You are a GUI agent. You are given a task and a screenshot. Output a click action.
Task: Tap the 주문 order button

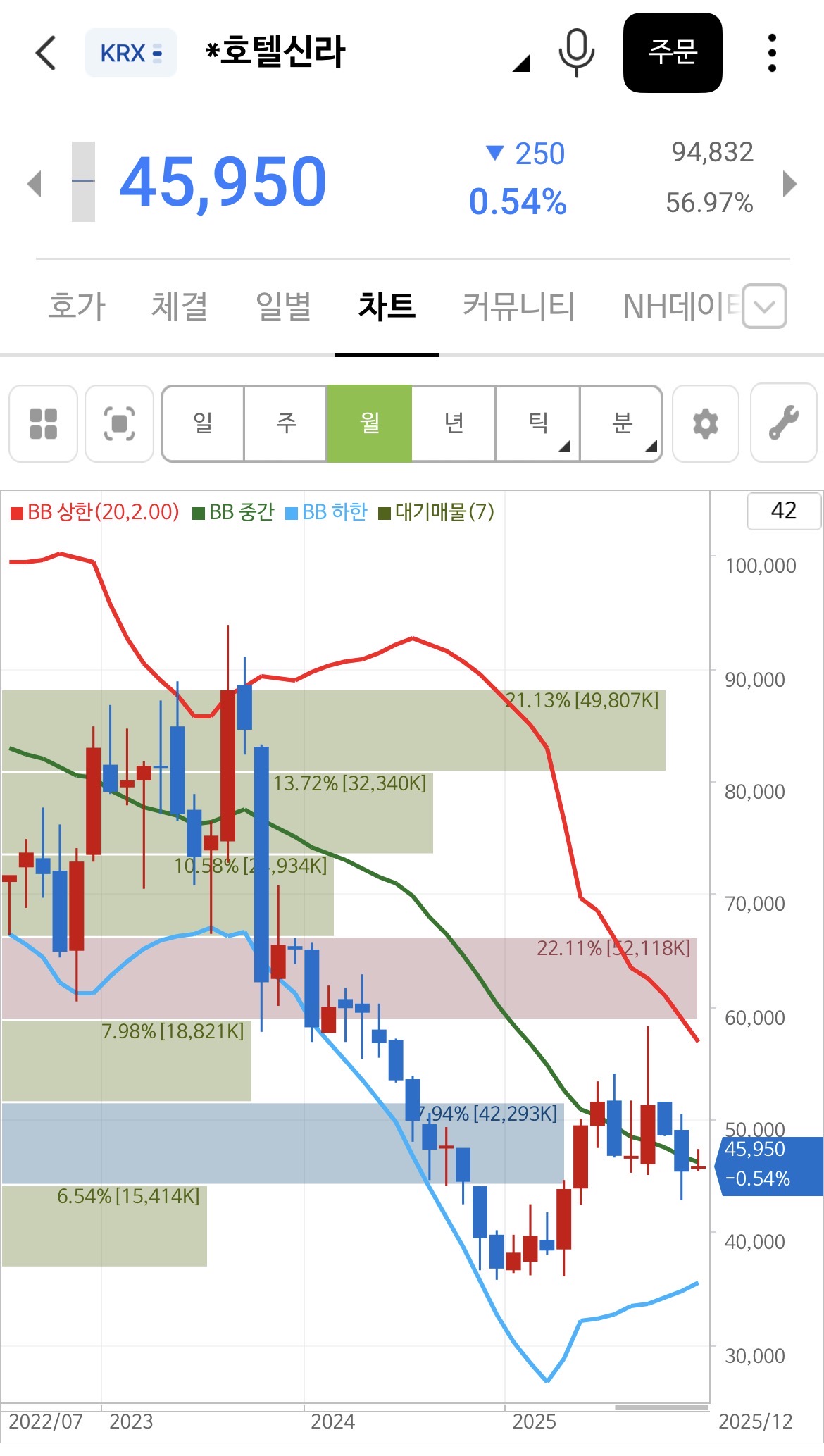(672, 53)
